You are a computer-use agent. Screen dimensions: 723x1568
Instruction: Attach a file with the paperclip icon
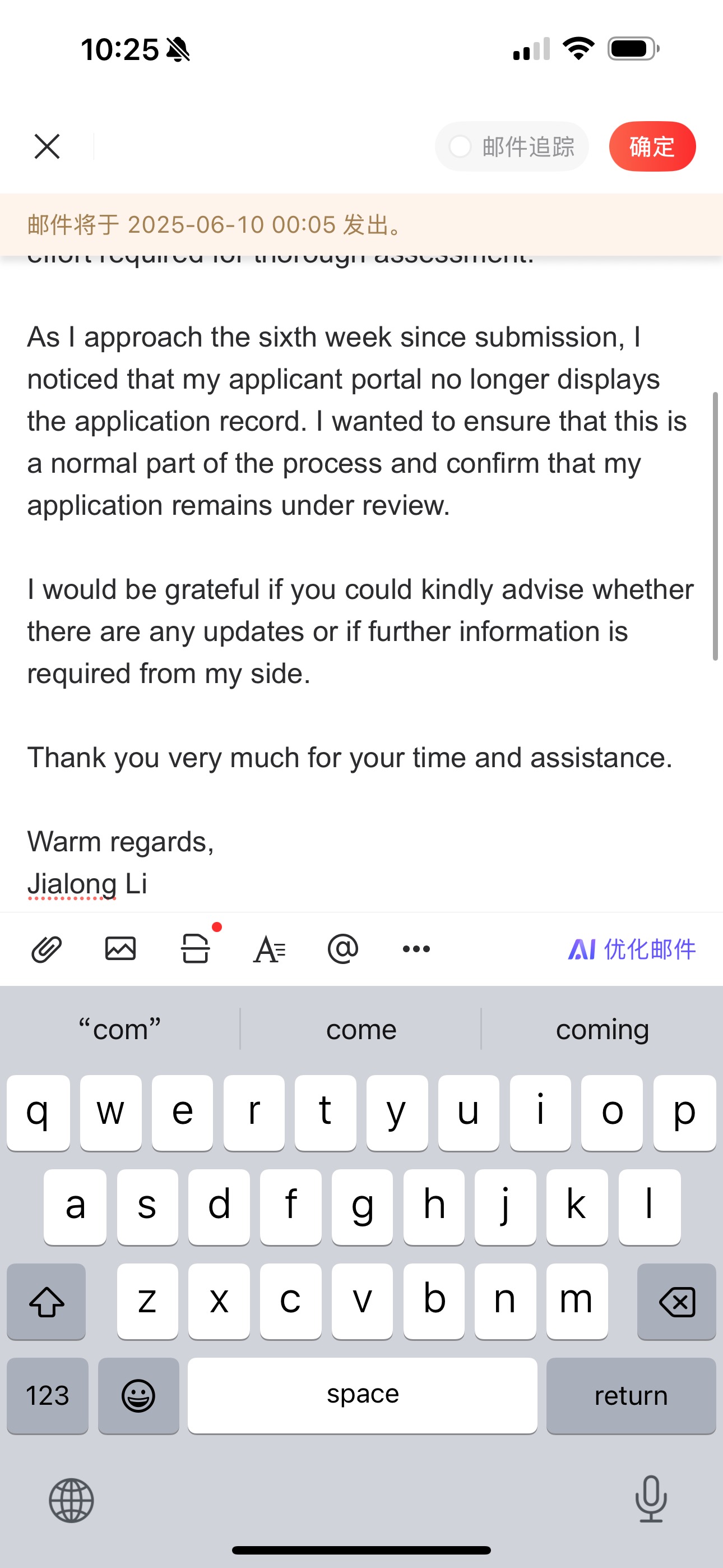pos(47,949)
